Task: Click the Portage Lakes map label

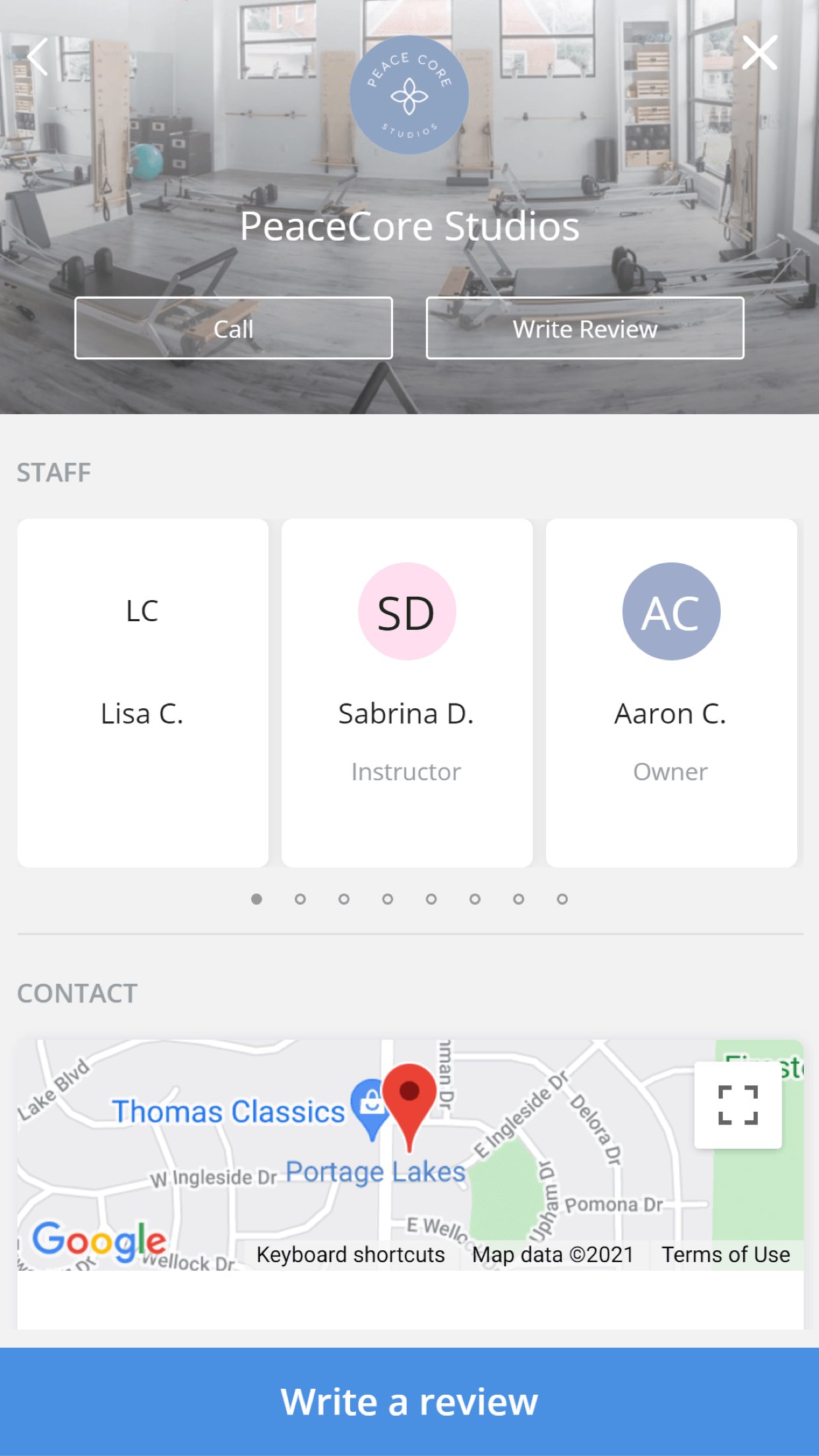Action: click(x=375, y=1171)
